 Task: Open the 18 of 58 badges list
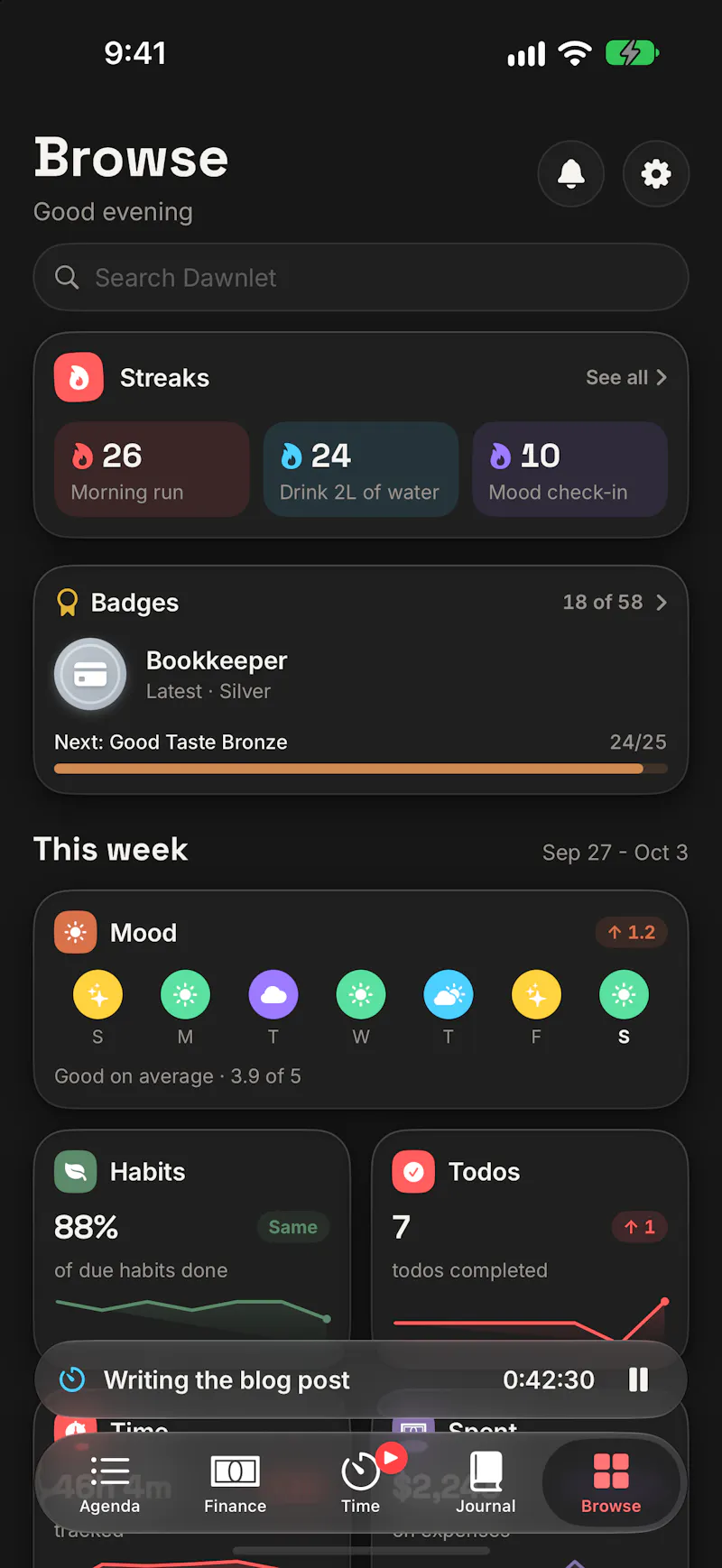click(x=615, y=602)
